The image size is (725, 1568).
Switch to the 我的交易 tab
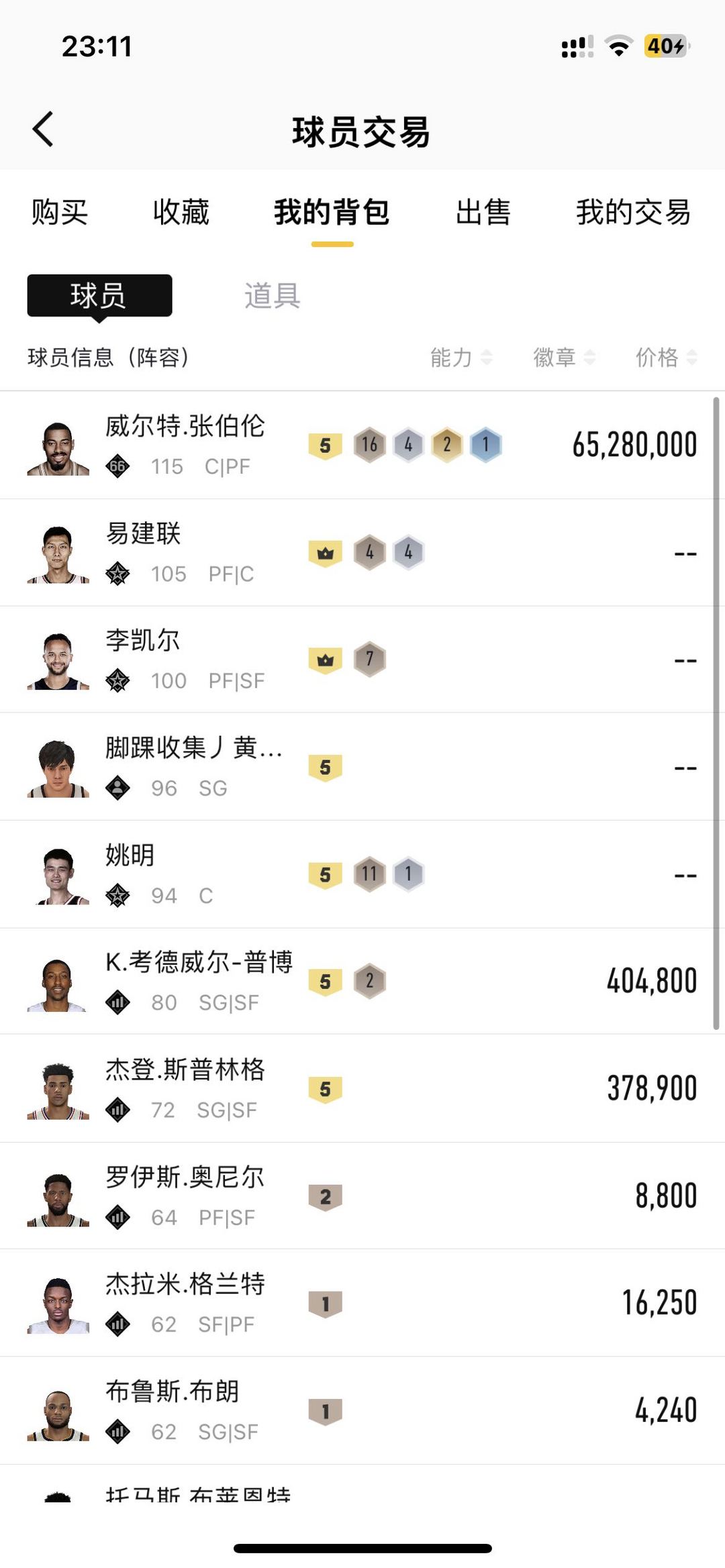(x=633, y=213)
